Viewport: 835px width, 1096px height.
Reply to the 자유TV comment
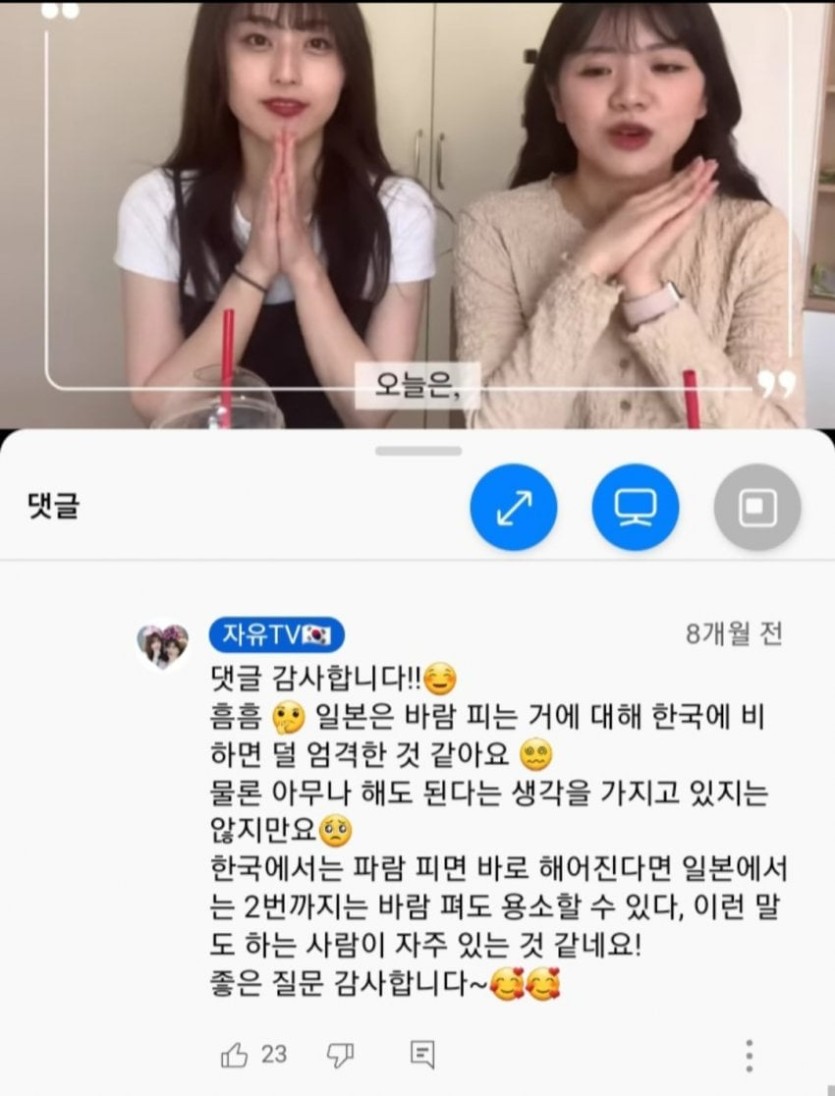click(422, 1054)
